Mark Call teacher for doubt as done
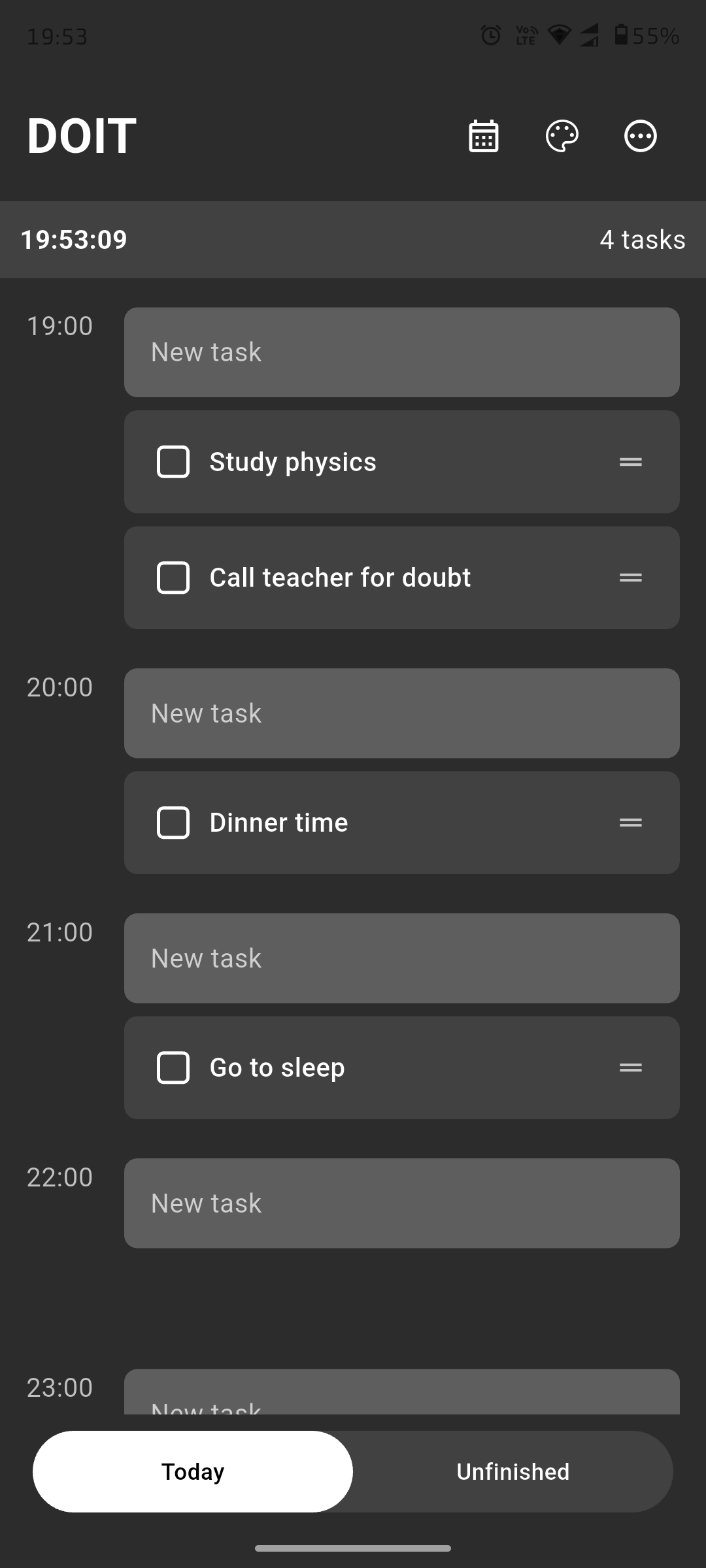 click(x=173, y=577)
